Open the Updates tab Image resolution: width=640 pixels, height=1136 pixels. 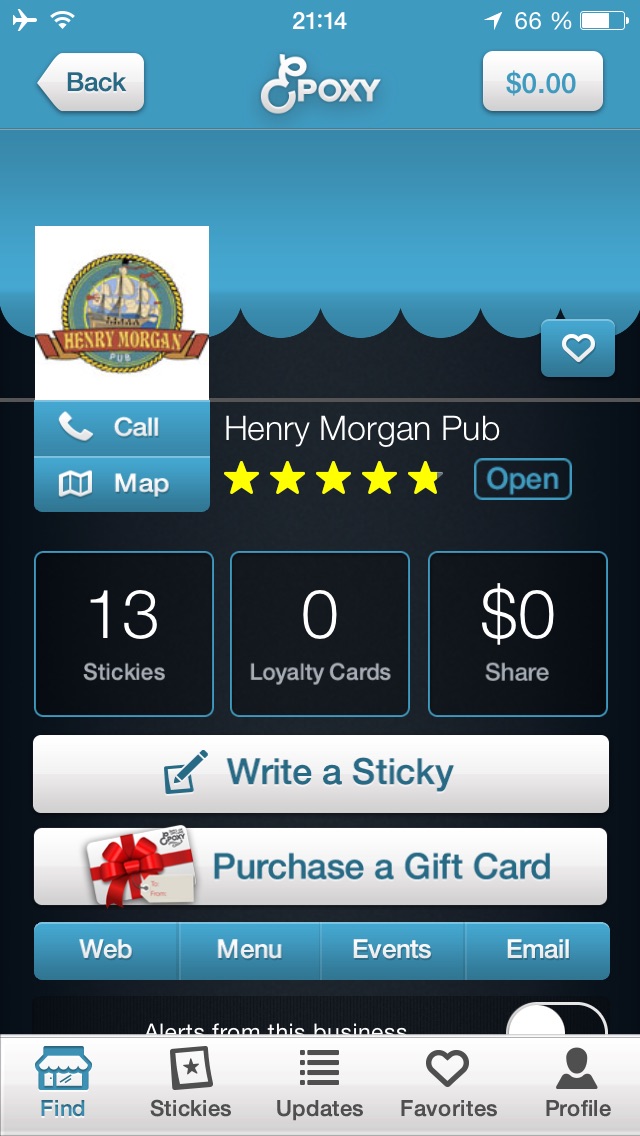click(x=320, y=1085)
